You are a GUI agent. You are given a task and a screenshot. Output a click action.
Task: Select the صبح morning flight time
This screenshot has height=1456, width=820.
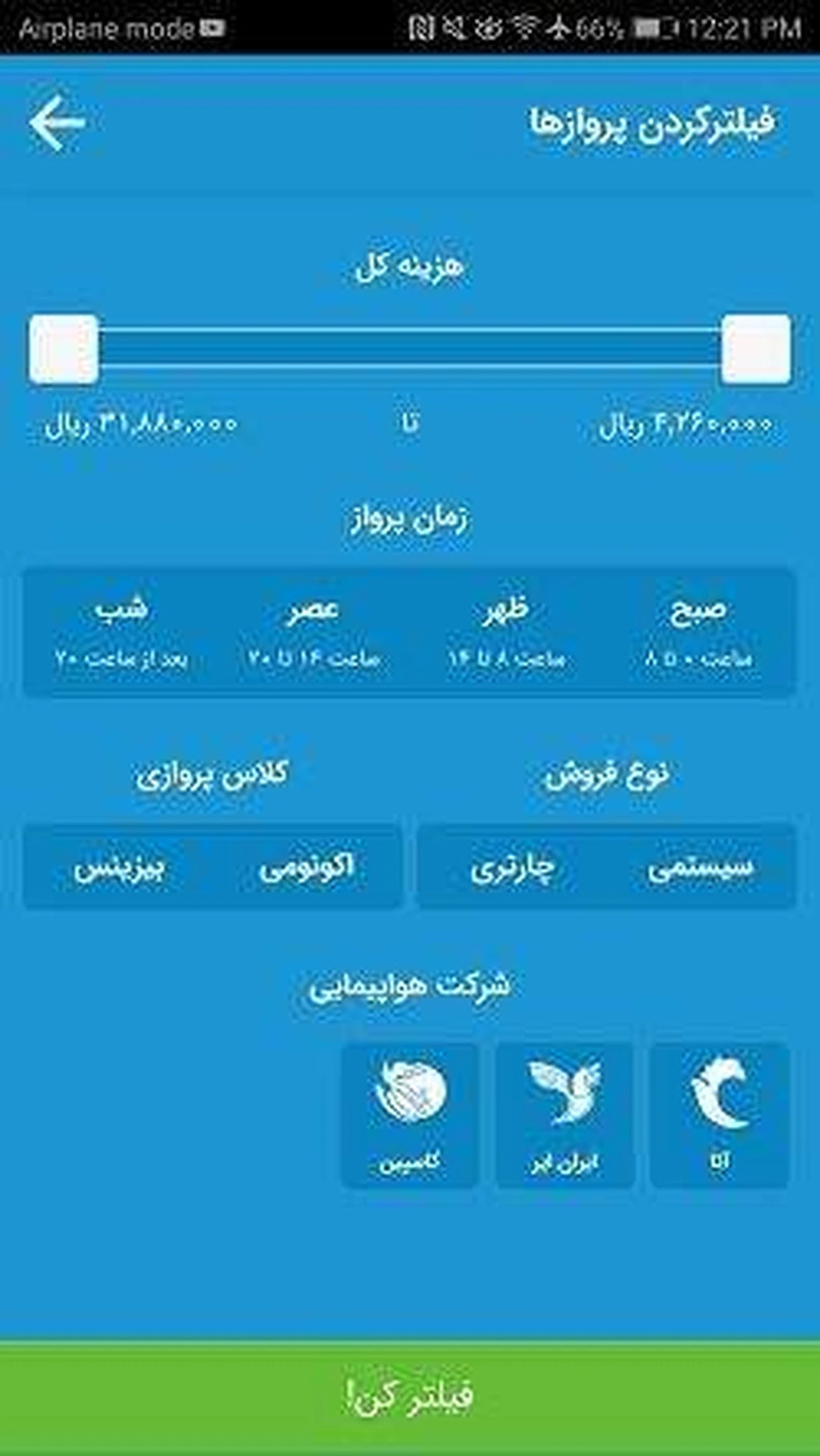698,632
